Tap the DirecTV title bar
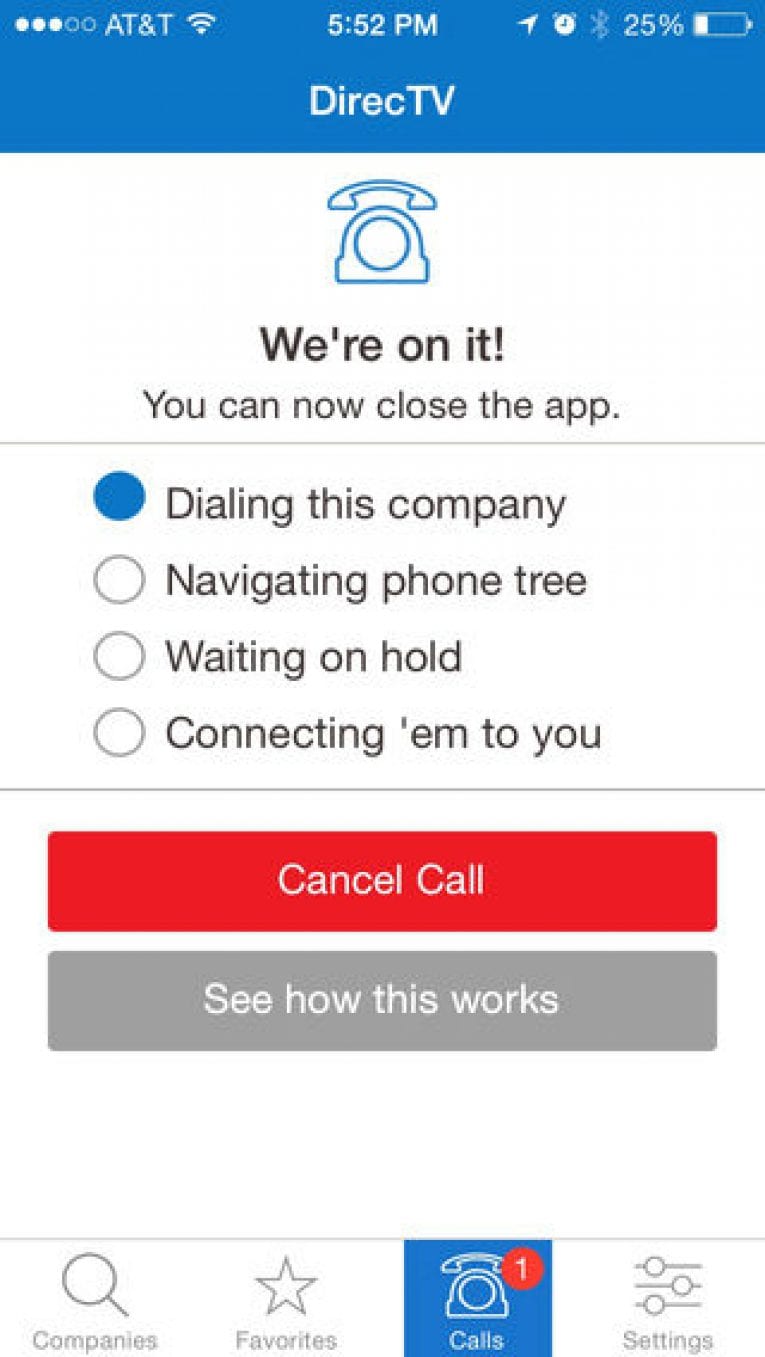This screenshot has width=765, height=1357. pos(382,99)
